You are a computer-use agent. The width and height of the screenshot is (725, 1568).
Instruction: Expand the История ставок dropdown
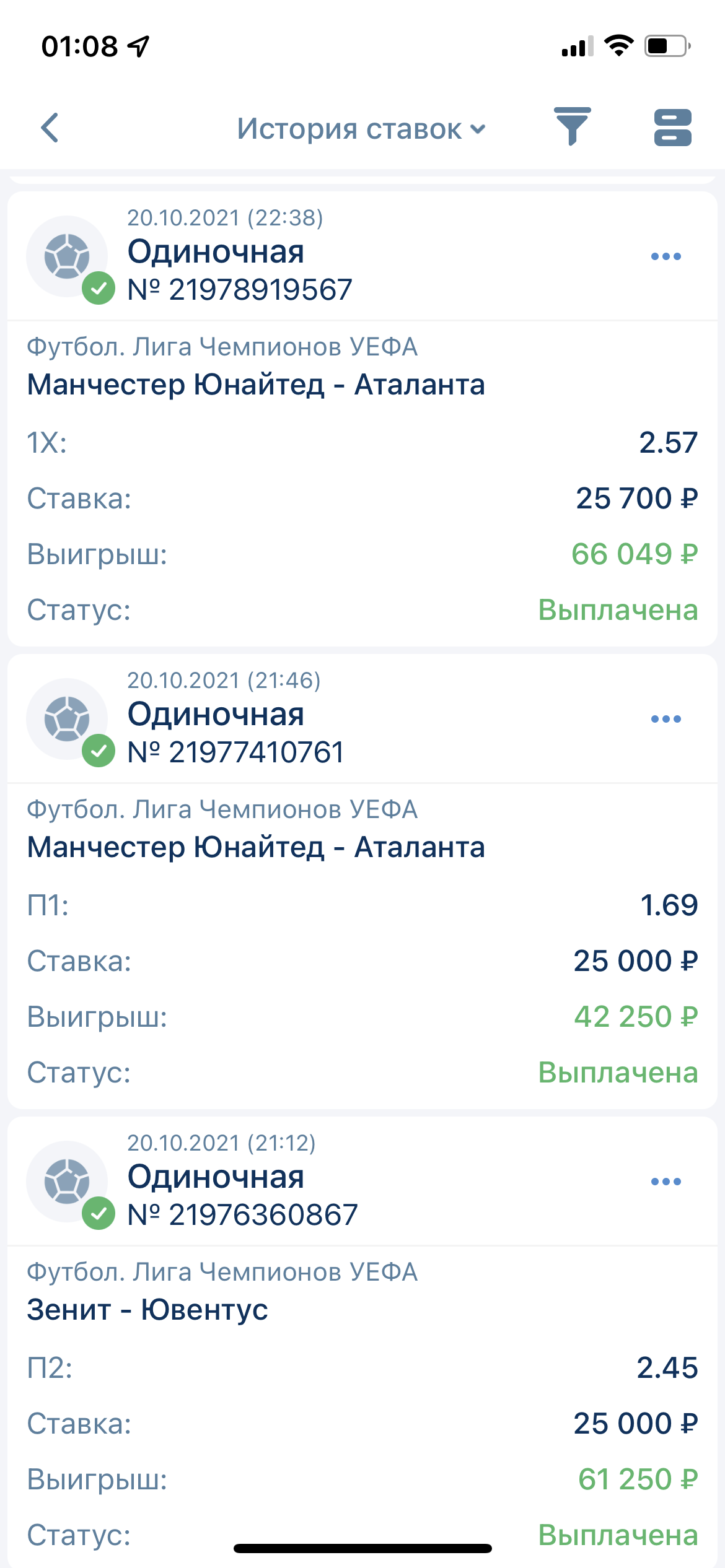[361, 129]
